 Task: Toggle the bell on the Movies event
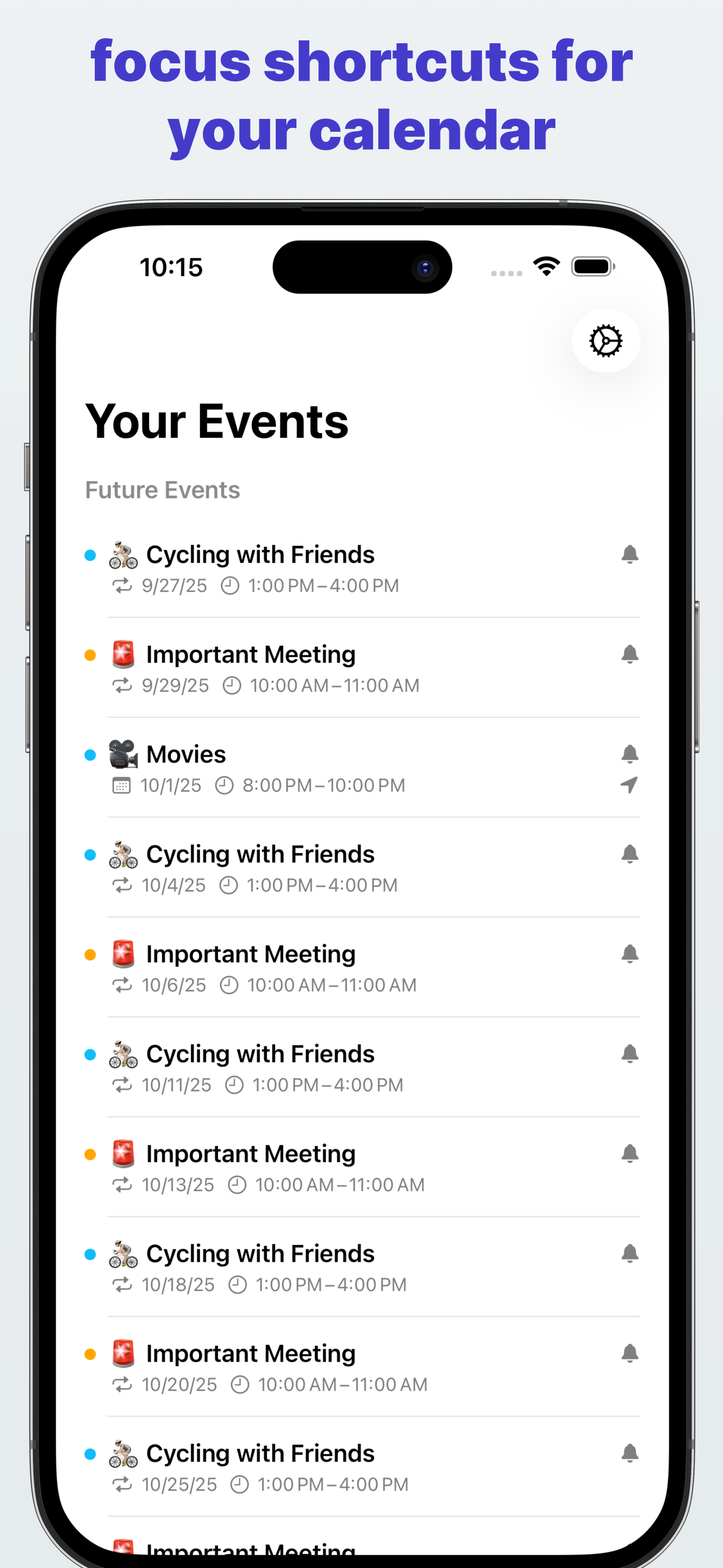(x=631, y=754)
